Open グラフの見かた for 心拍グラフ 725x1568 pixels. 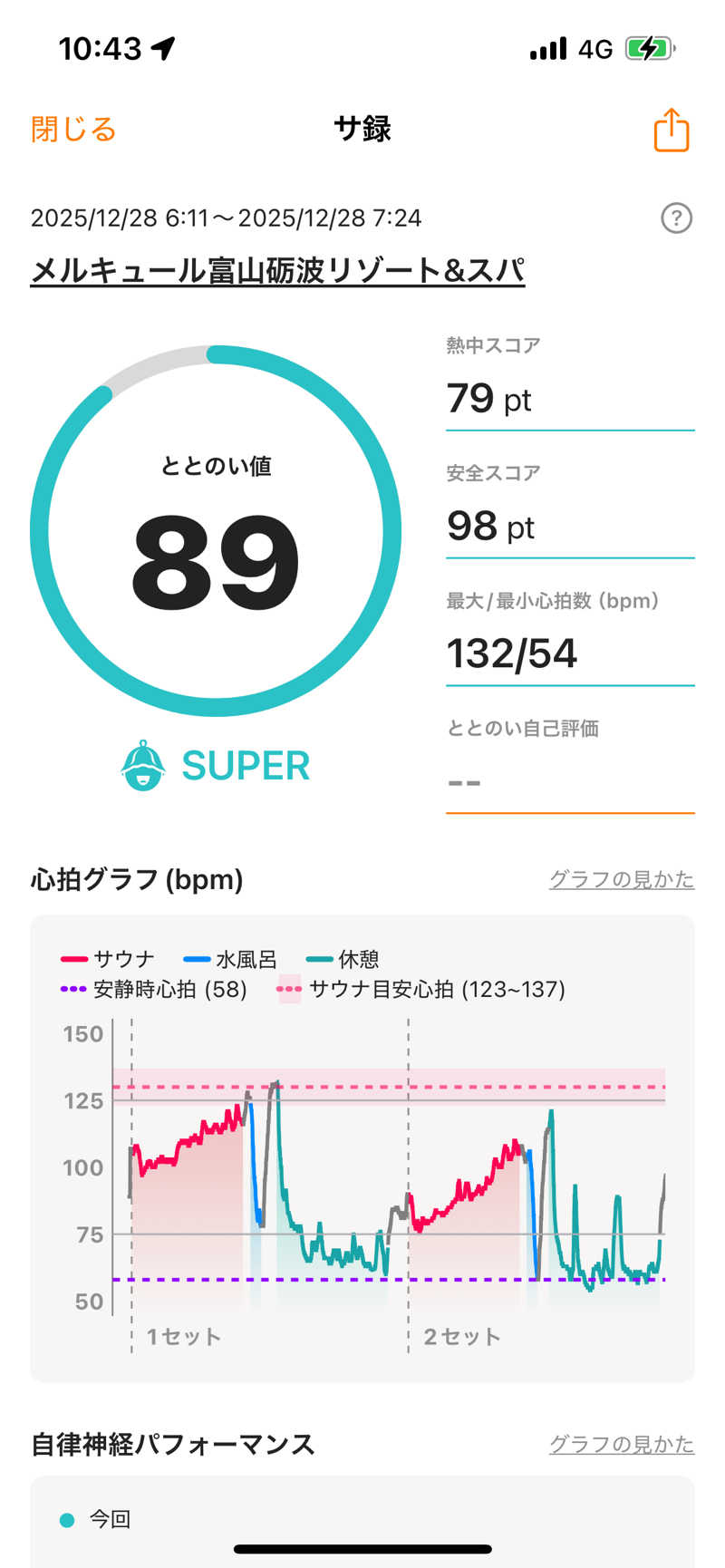[x=621, y=879]
